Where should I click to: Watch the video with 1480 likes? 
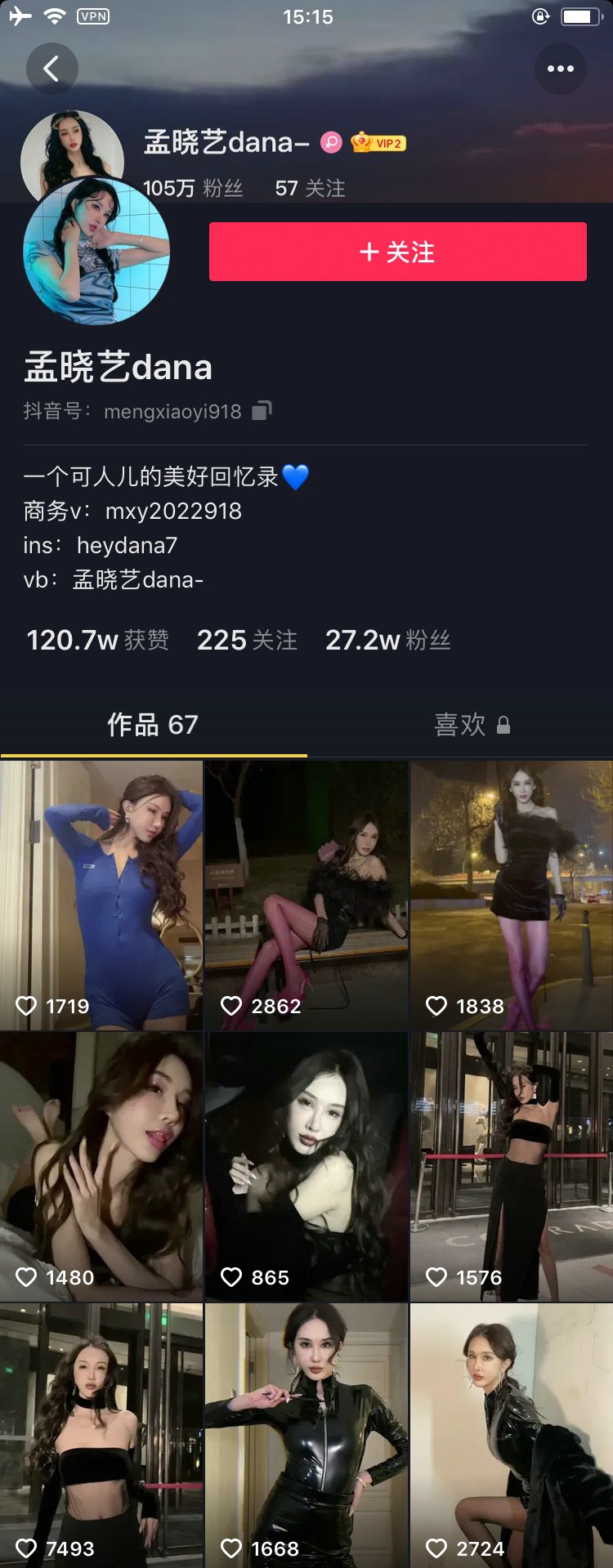click(101, 1166)
